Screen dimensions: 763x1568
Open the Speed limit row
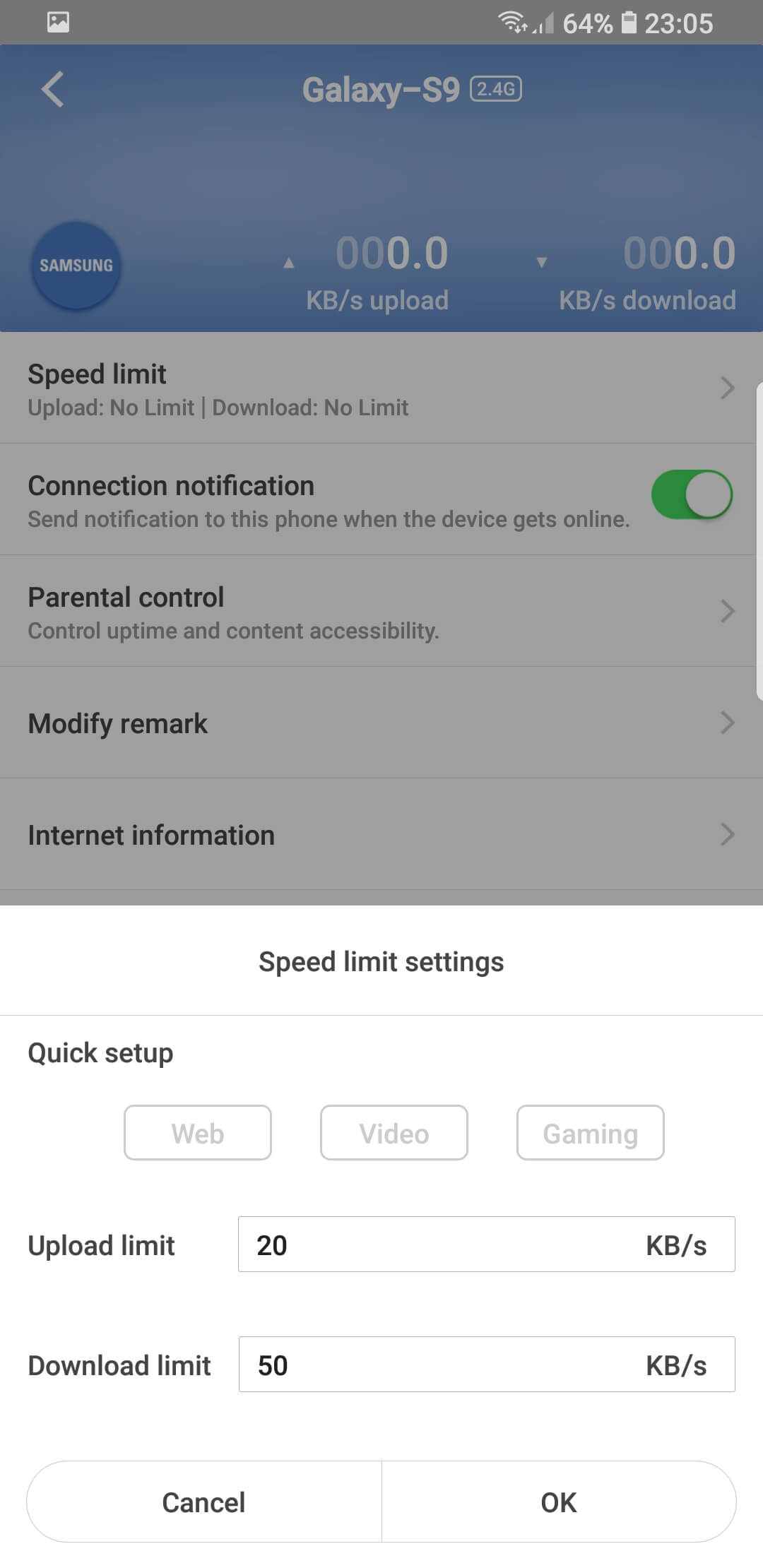[381, 388]
